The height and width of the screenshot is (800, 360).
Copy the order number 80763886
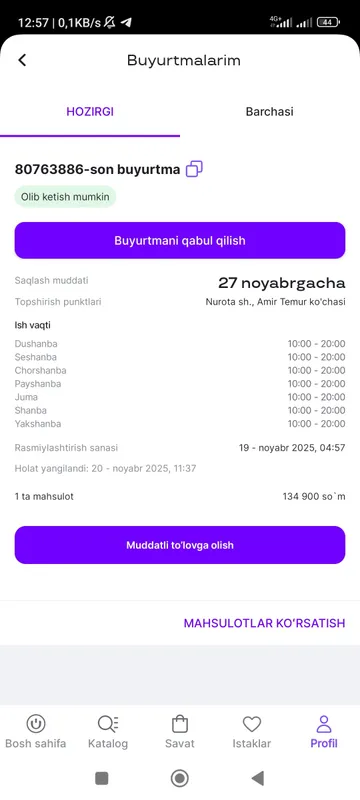tap(194, 169)
